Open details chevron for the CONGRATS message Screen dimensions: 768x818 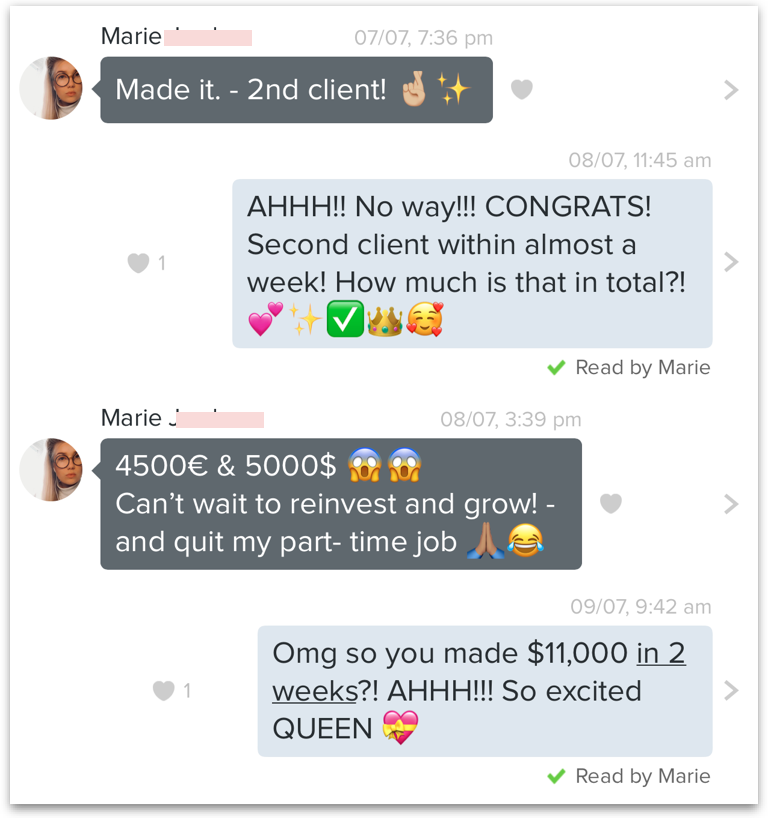731,262
